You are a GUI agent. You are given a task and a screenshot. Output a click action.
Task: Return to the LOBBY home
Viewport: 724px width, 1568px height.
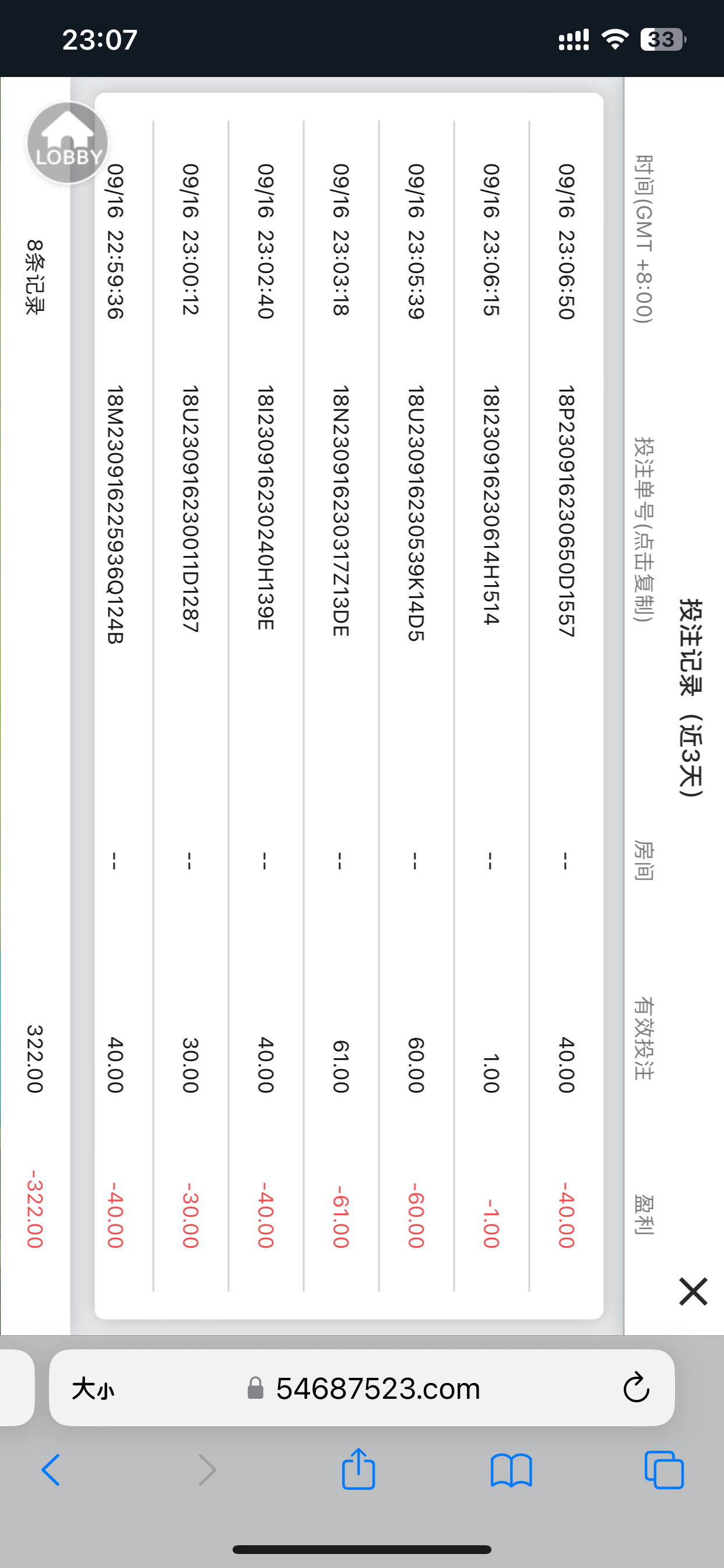[x=68, y=143]
